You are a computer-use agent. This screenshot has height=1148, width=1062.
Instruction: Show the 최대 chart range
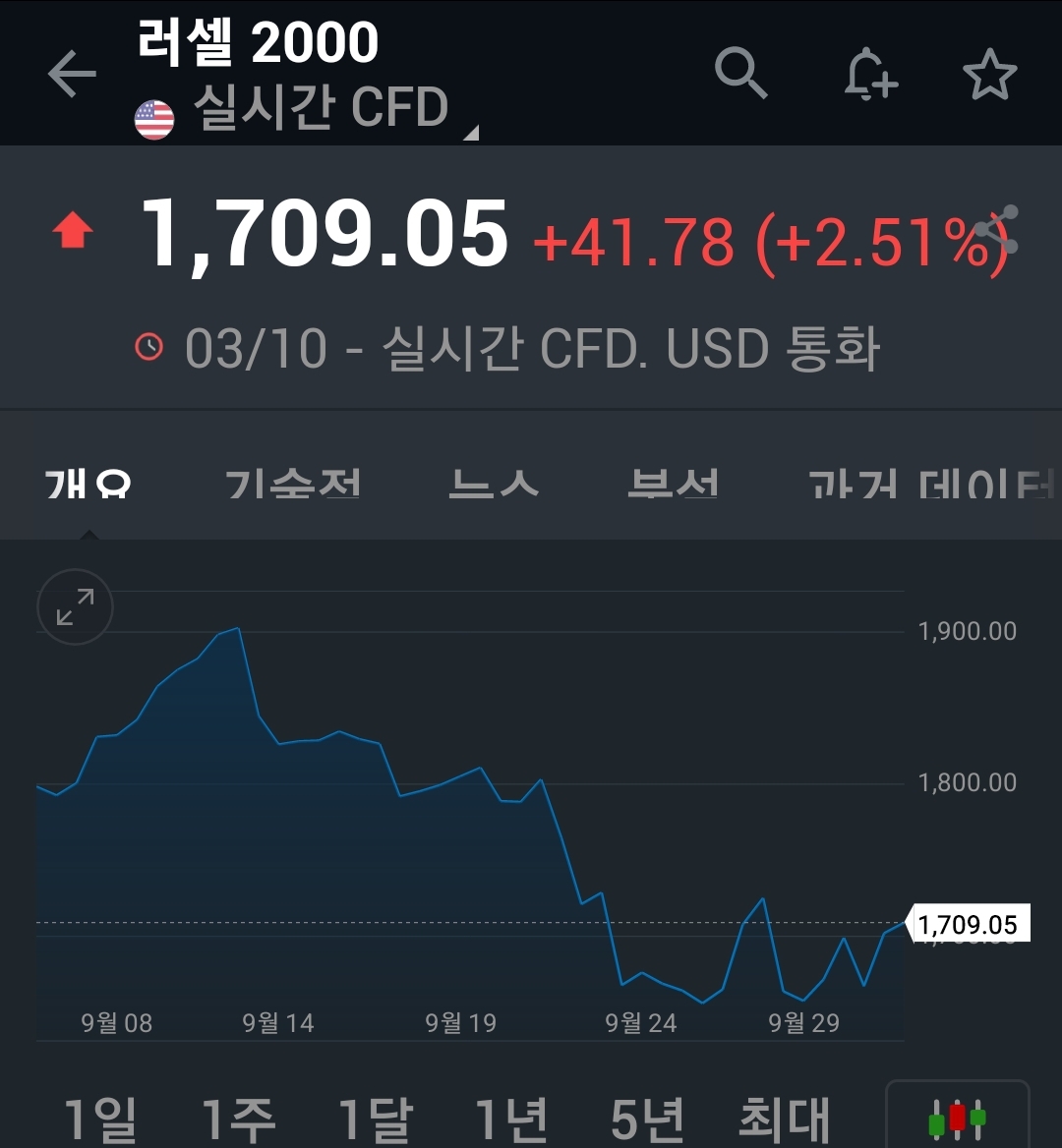pos(784,1119)
